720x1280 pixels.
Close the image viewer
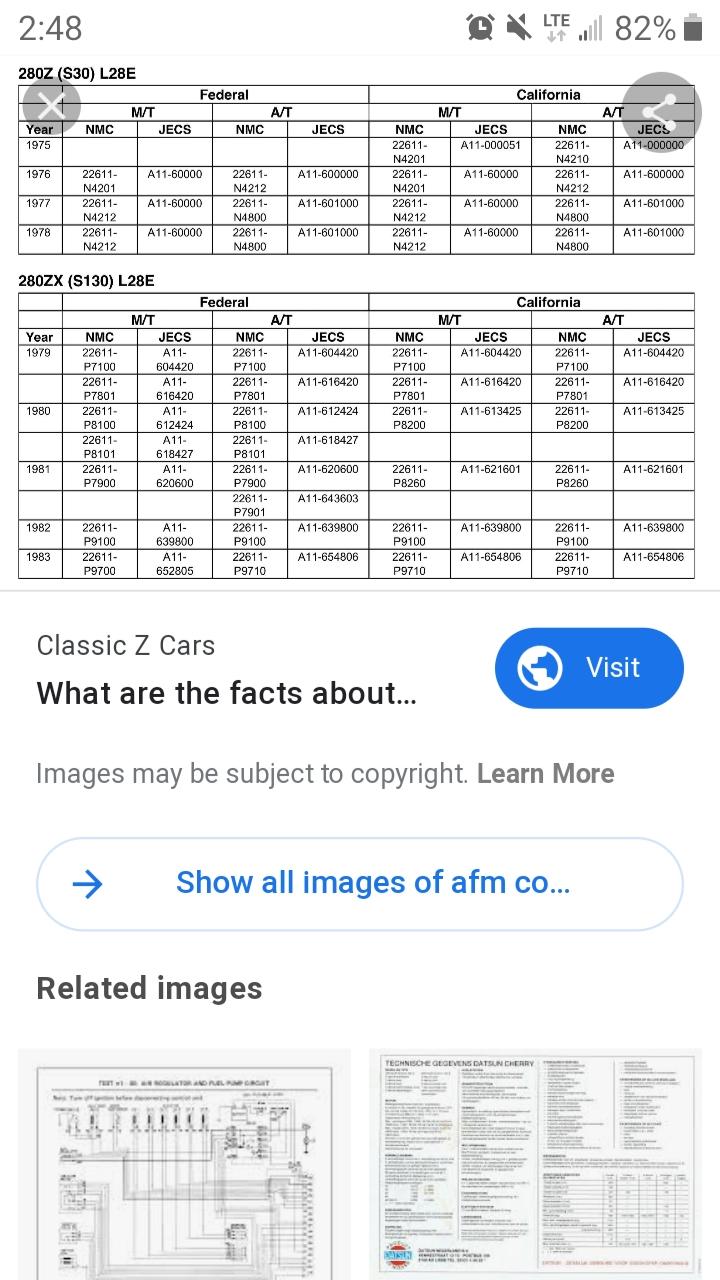pos(52,106)
